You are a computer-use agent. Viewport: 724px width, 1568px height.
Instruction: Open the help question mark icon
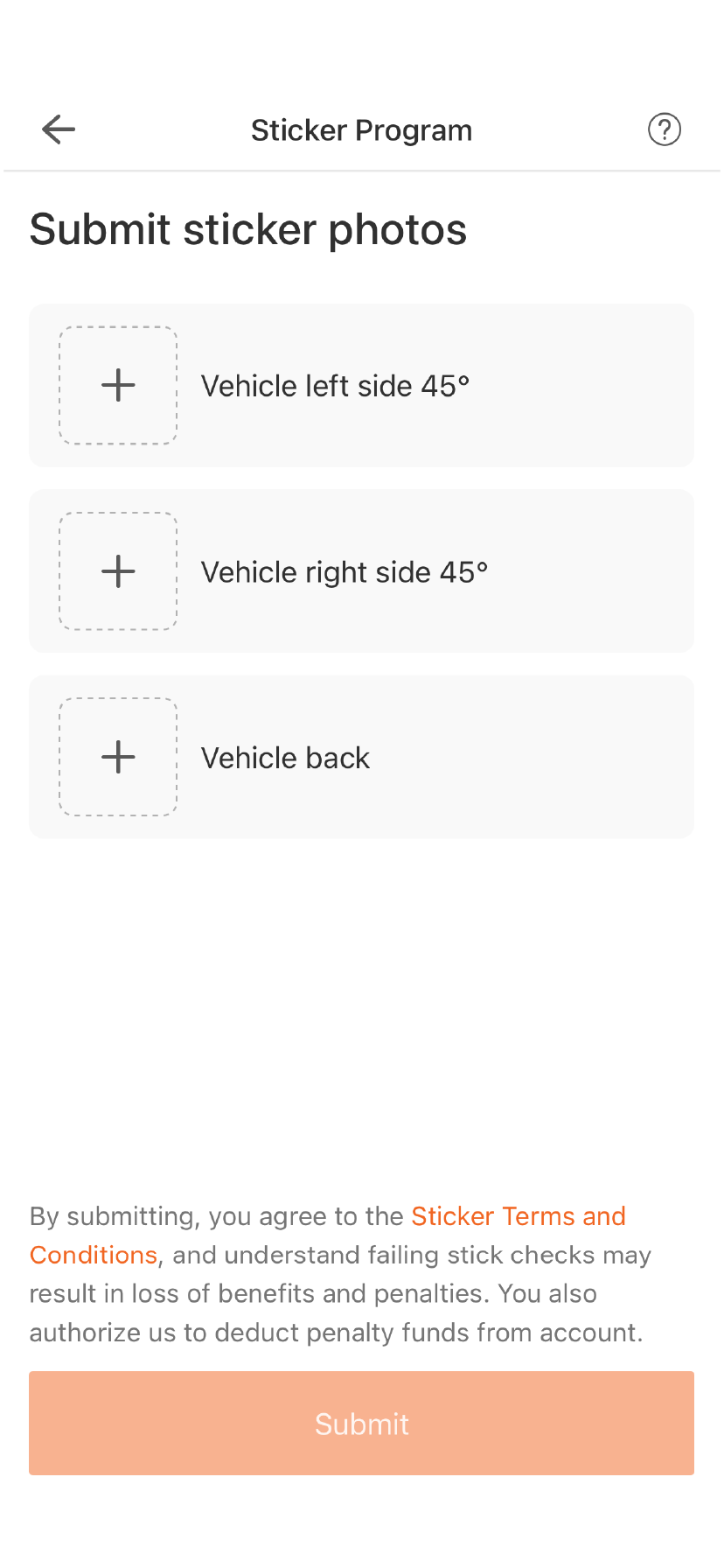[664, 129]
